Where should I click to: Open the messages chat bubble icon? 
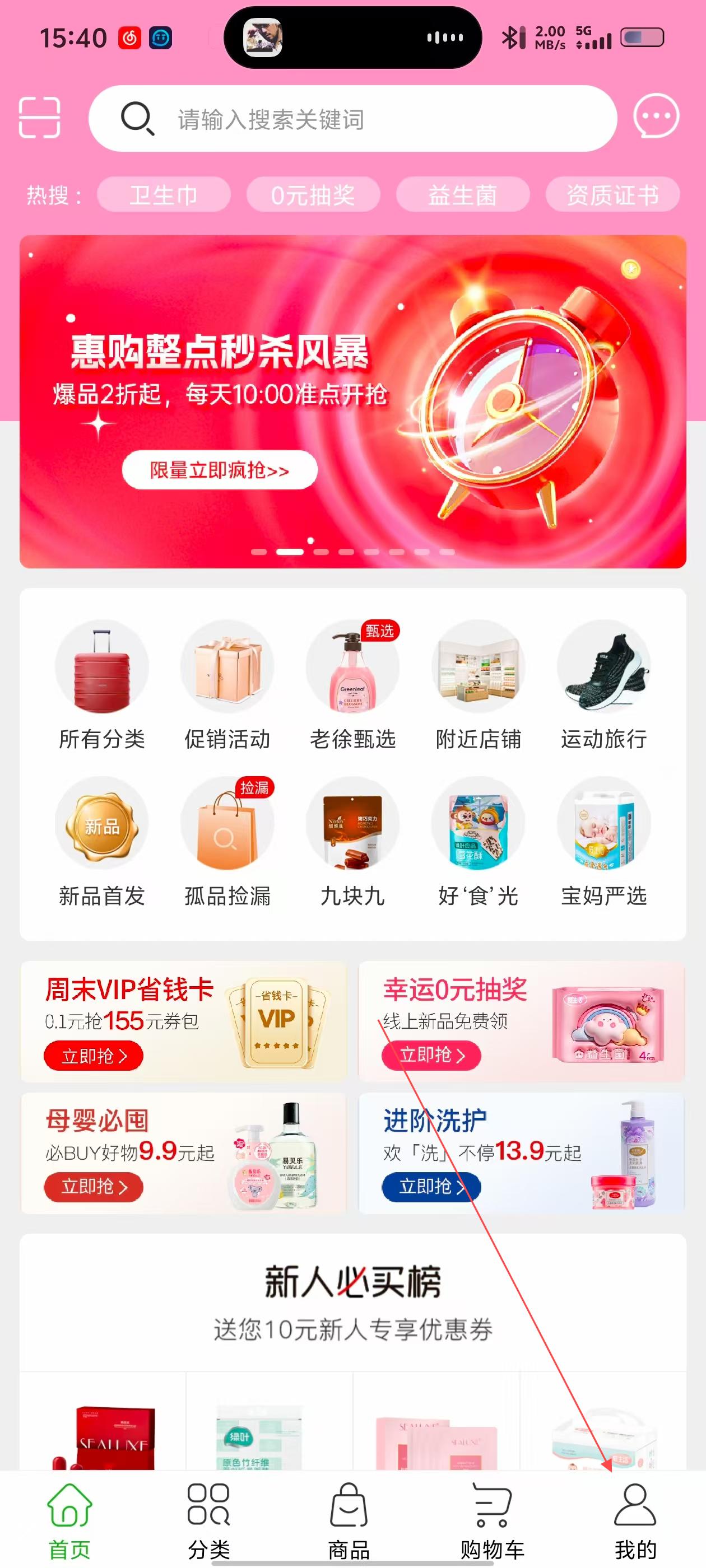point(656,116)
